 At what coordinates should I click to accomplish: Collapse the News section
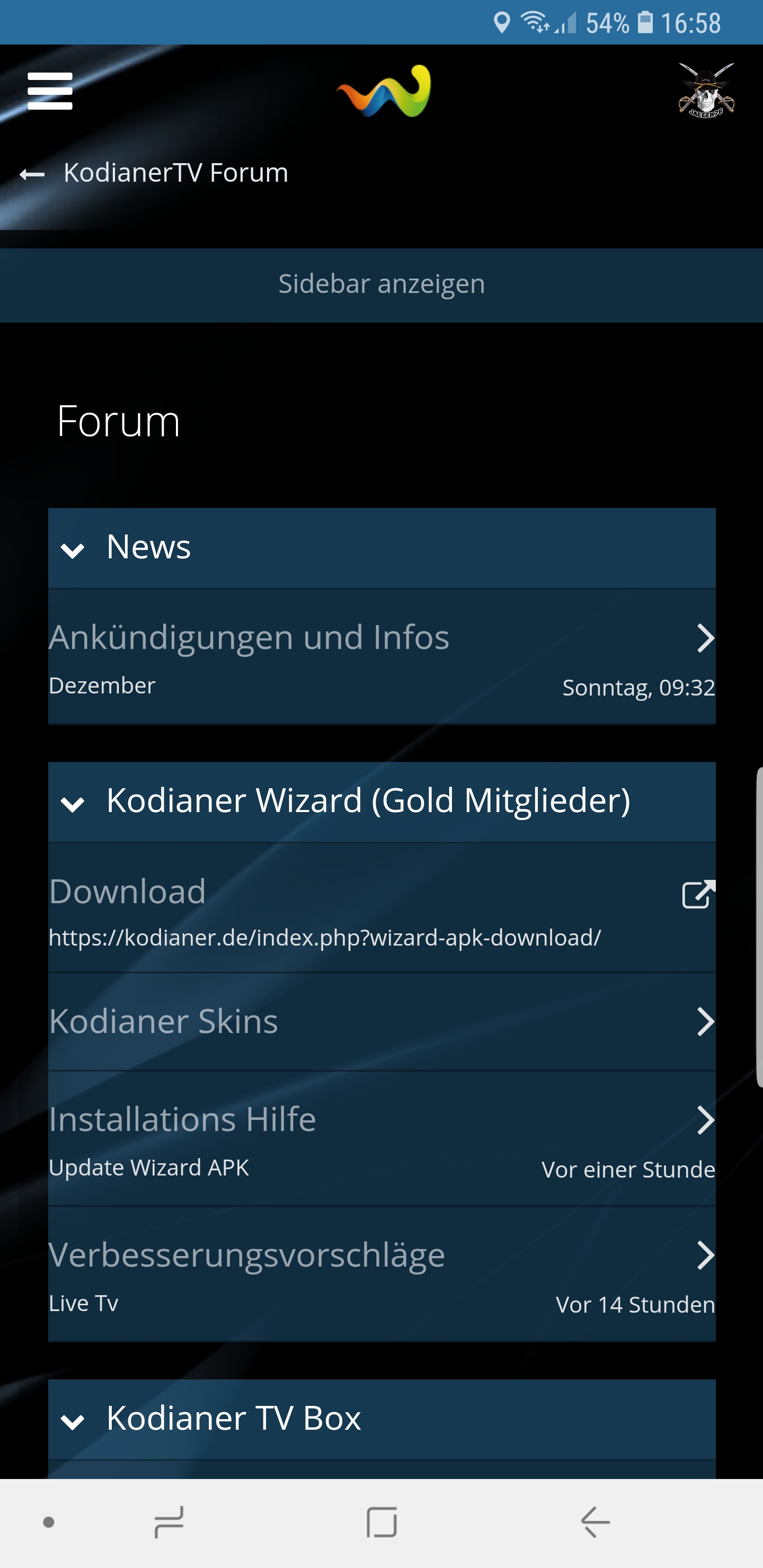(73, 550)
